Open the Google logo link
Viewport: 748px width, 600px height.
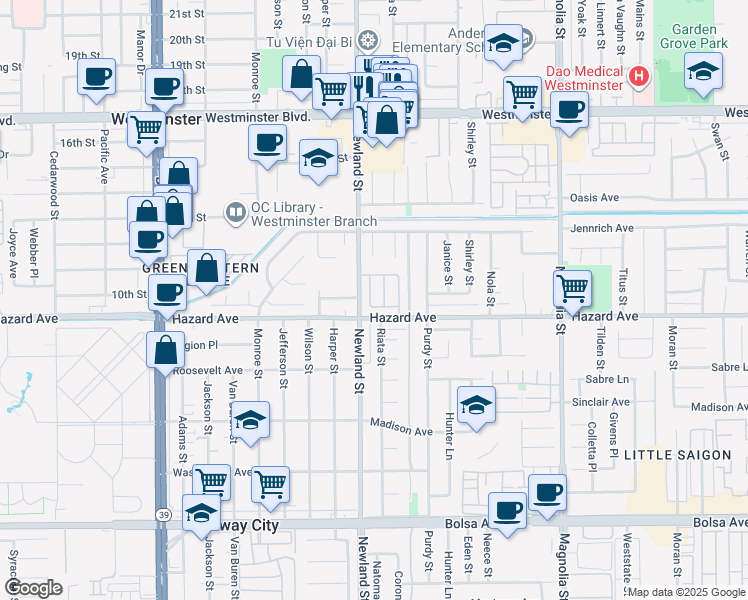33,588
